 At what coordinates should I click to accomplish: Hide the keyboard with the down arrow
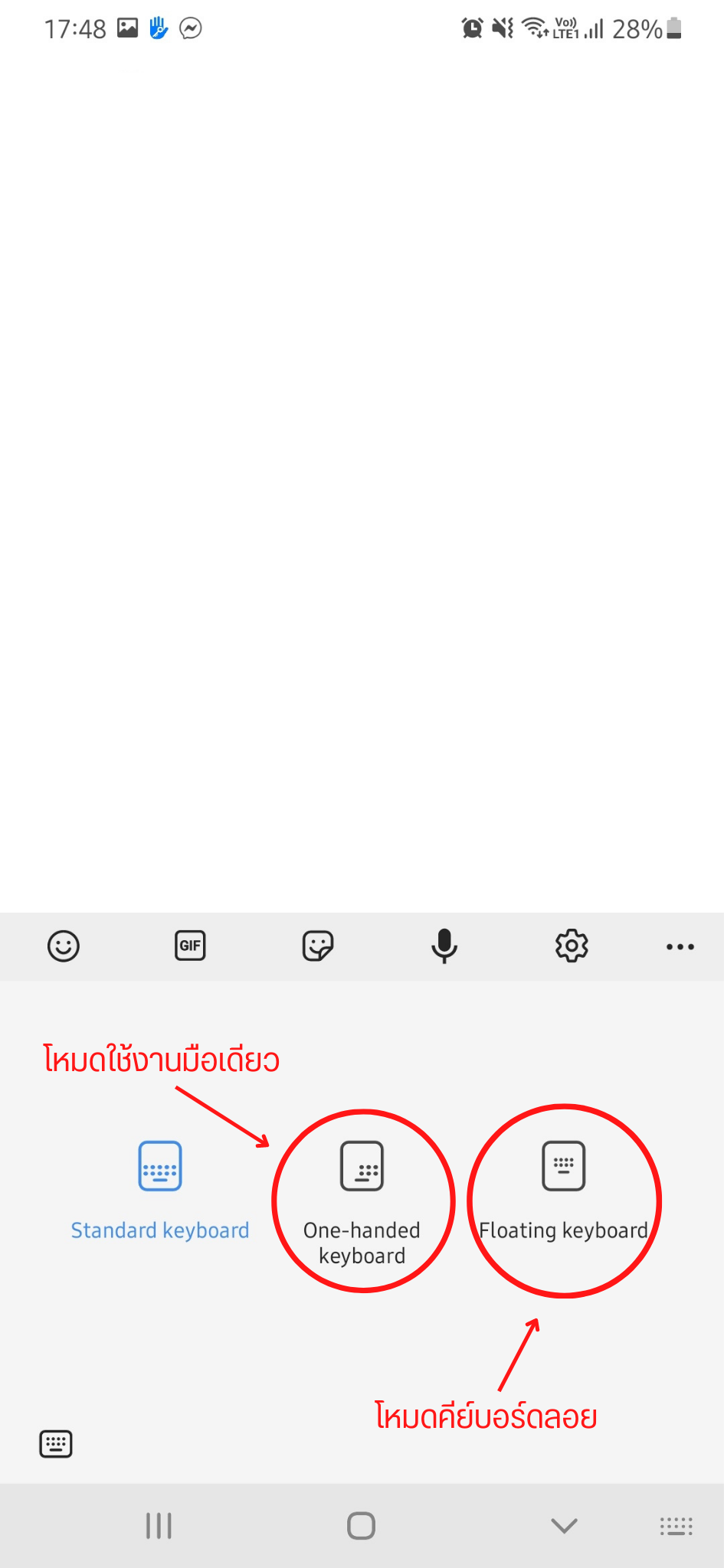coord(564,1526)
